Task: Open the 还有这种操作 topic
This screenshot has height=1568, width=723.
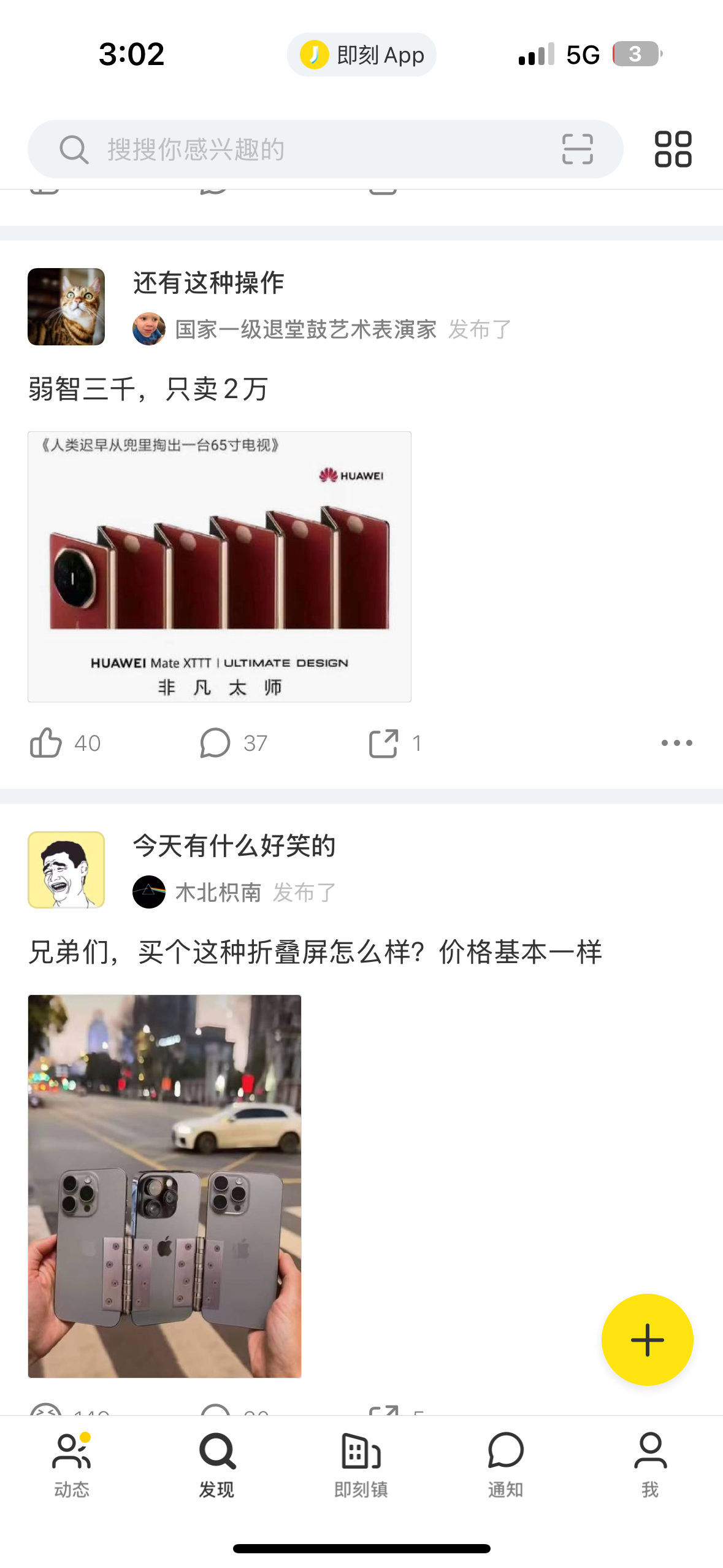Action: pos(208,283)
